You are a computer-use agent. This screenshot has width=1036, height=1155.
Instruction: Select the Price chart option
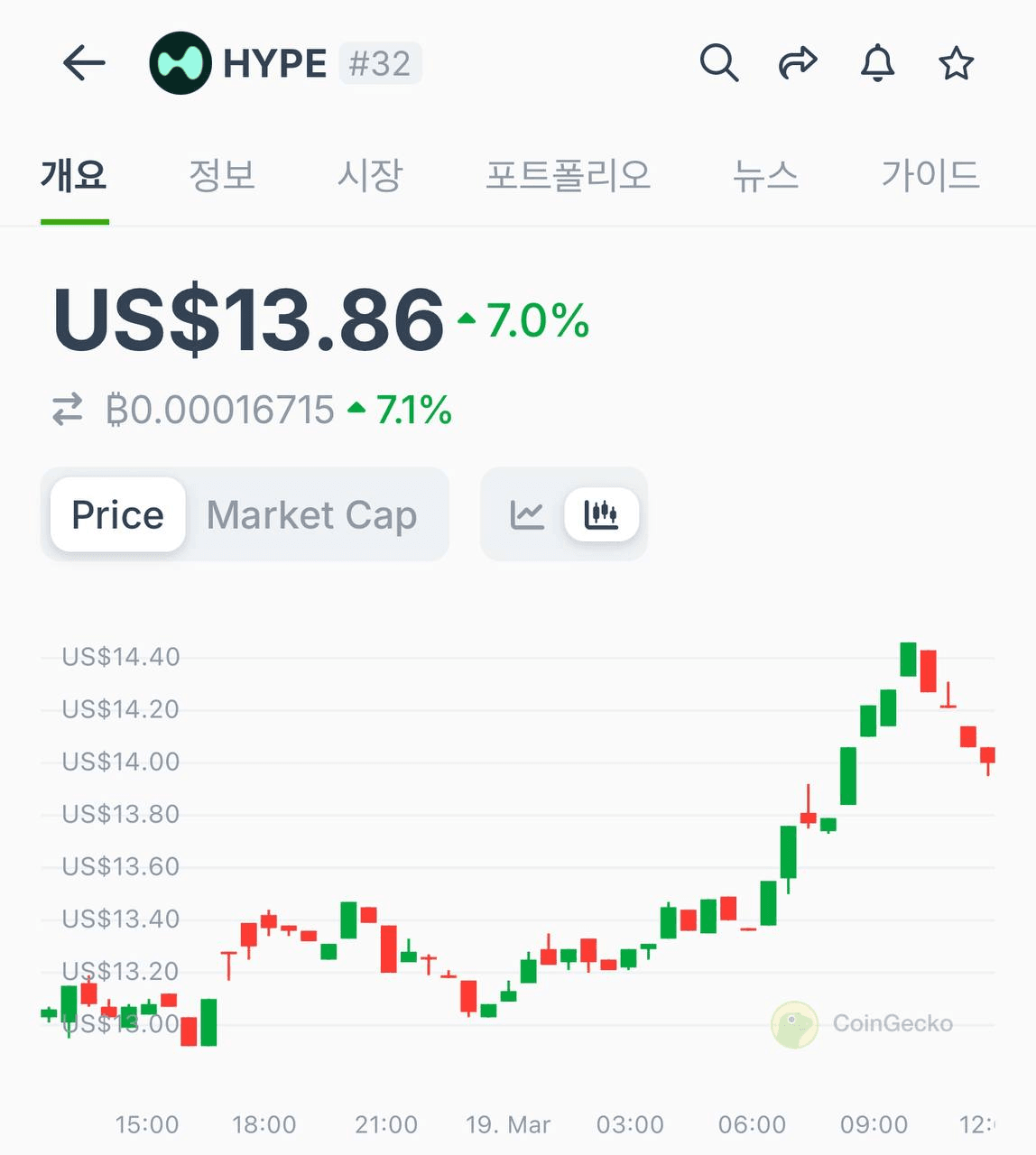118,515
